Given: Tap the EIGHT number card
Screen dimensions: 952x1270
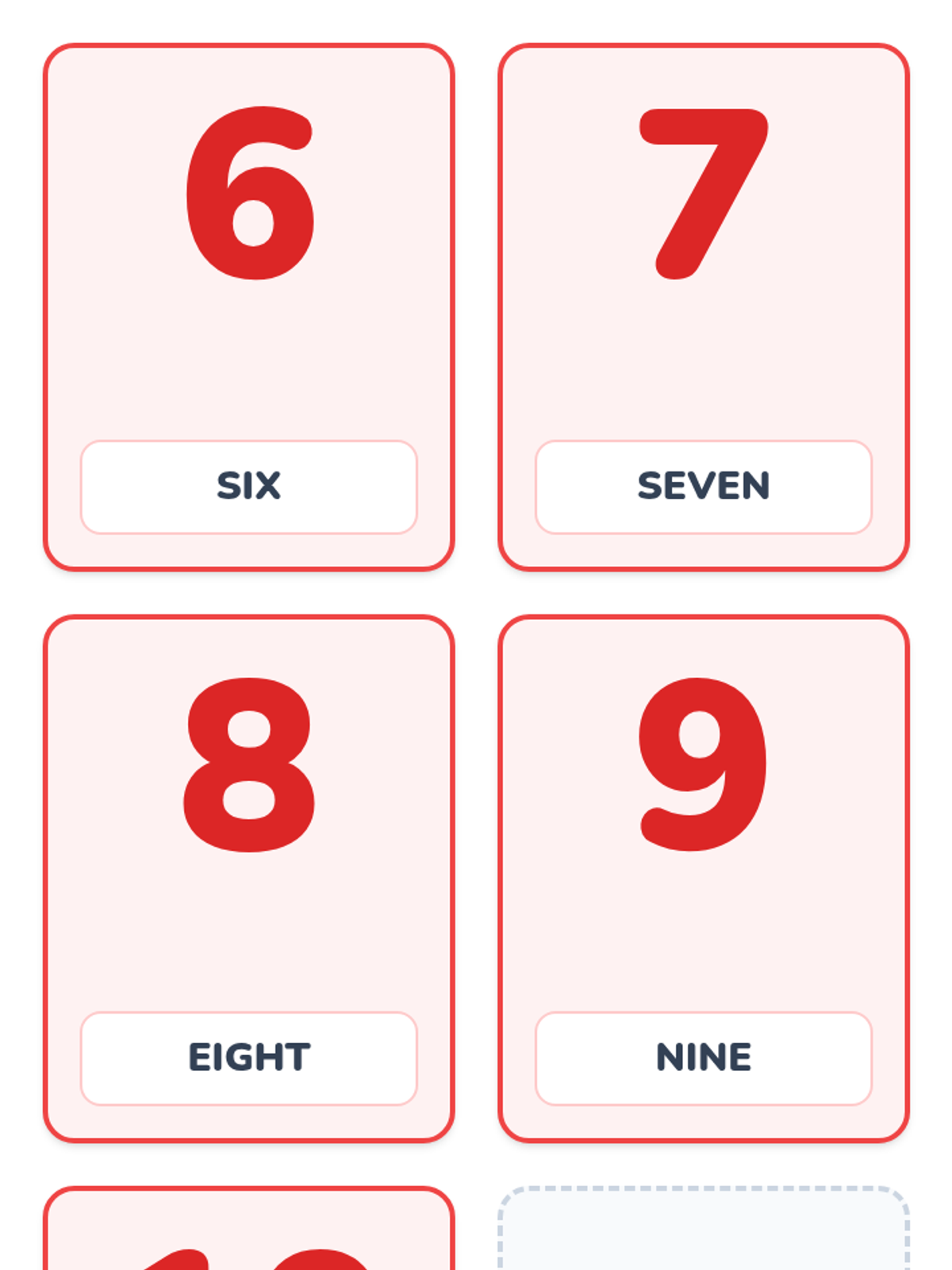Looking at the screenshot, I should coord(248,879).
